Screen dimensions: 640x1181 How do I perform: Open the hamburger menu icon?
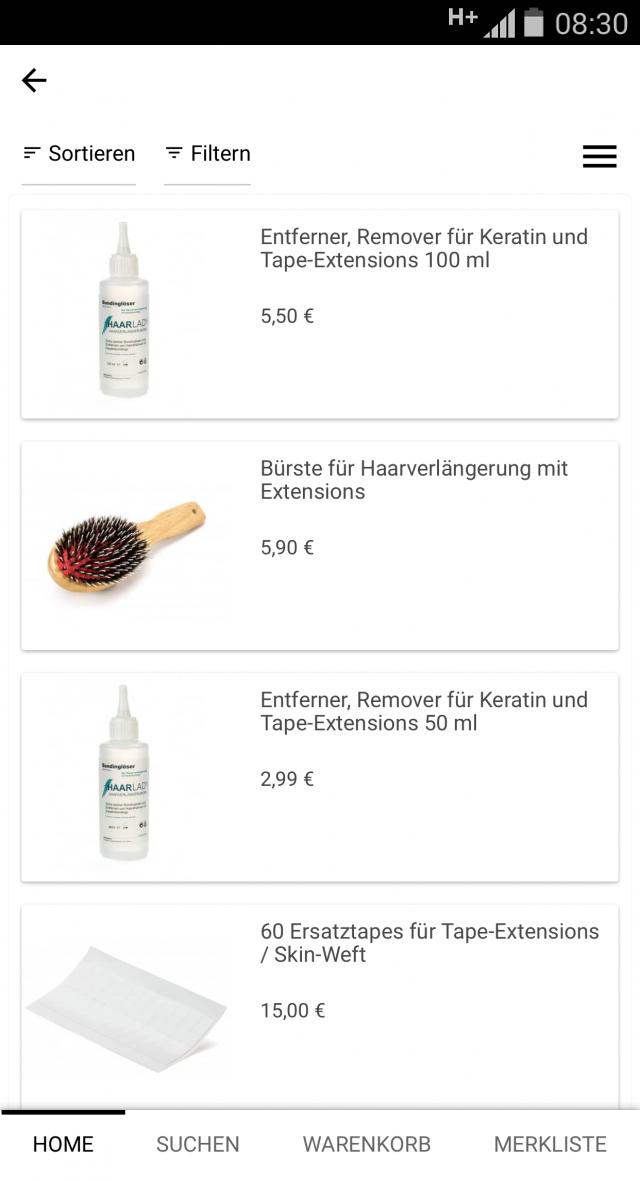(599, 156)
